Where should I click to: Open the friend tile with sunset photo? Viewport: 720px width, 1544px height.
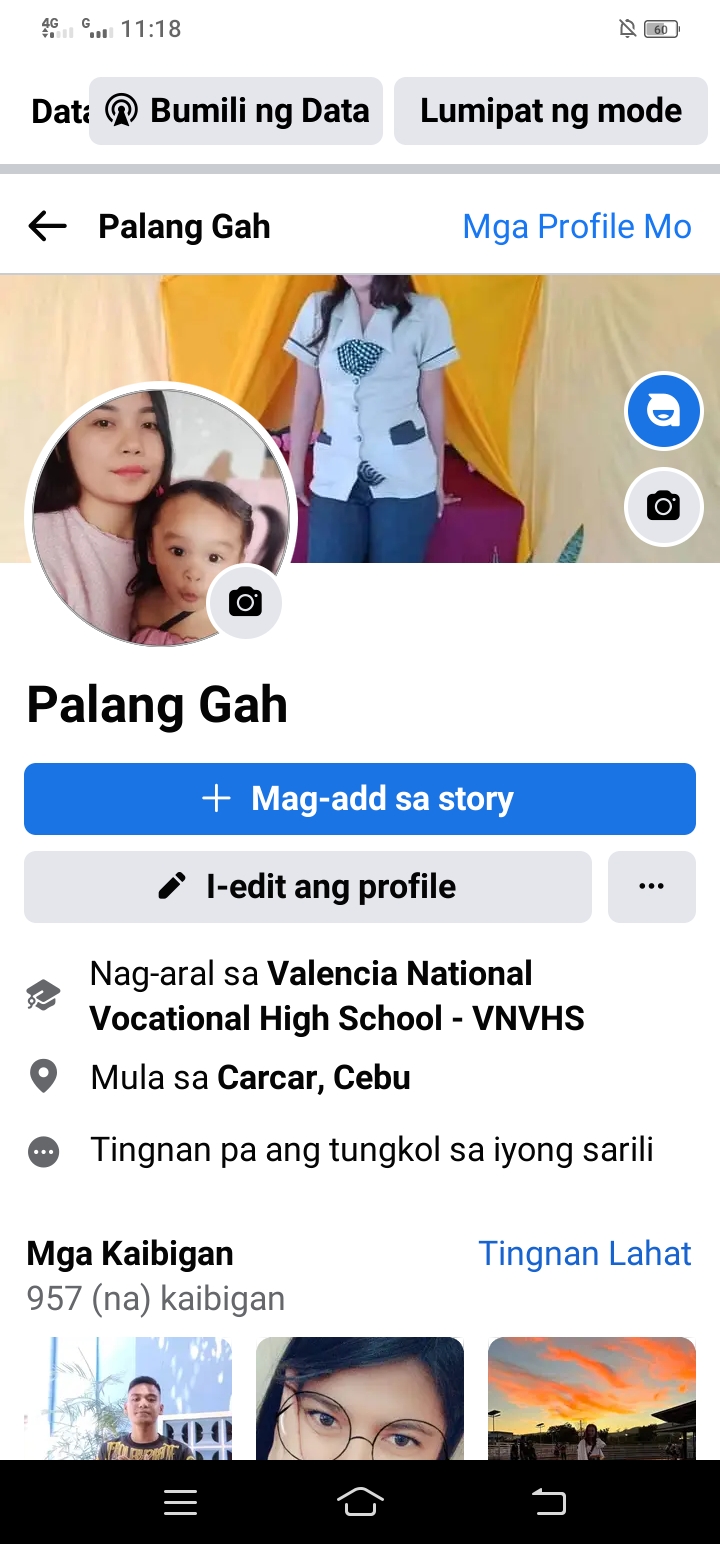tap(592, 1399)
